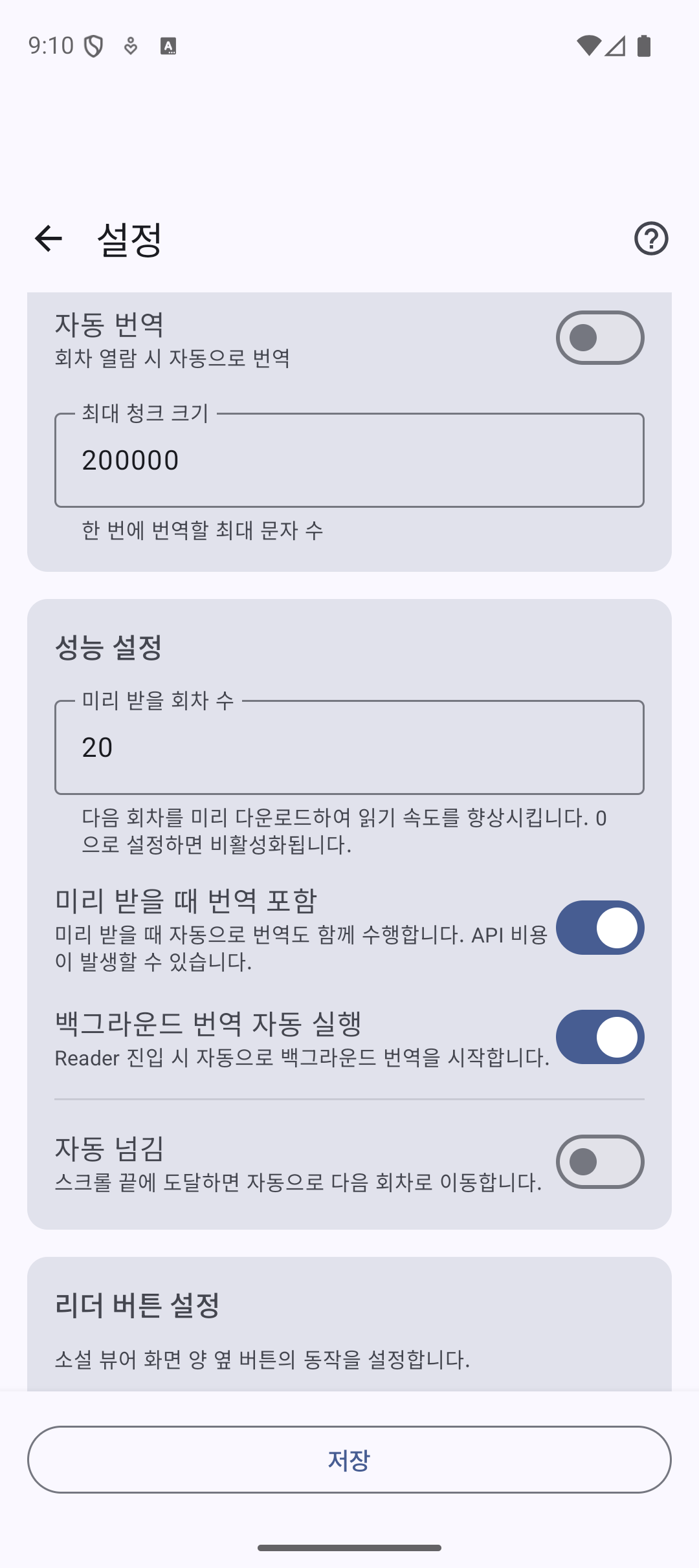Select the 최대 청크 크기 input field
Image resolution: width=699 pixels, height=1568 pixels.
(x=349, y=459)
